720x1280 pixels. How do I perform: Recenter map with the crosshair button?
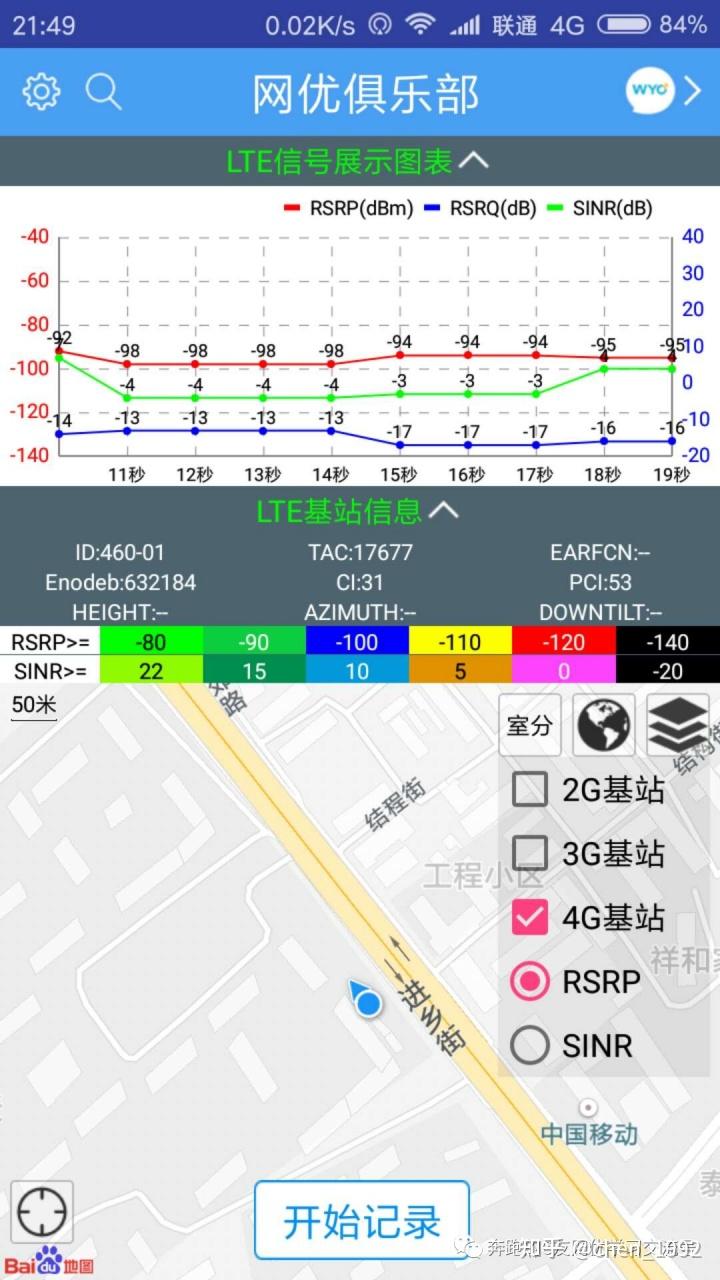click(42, 1211)
